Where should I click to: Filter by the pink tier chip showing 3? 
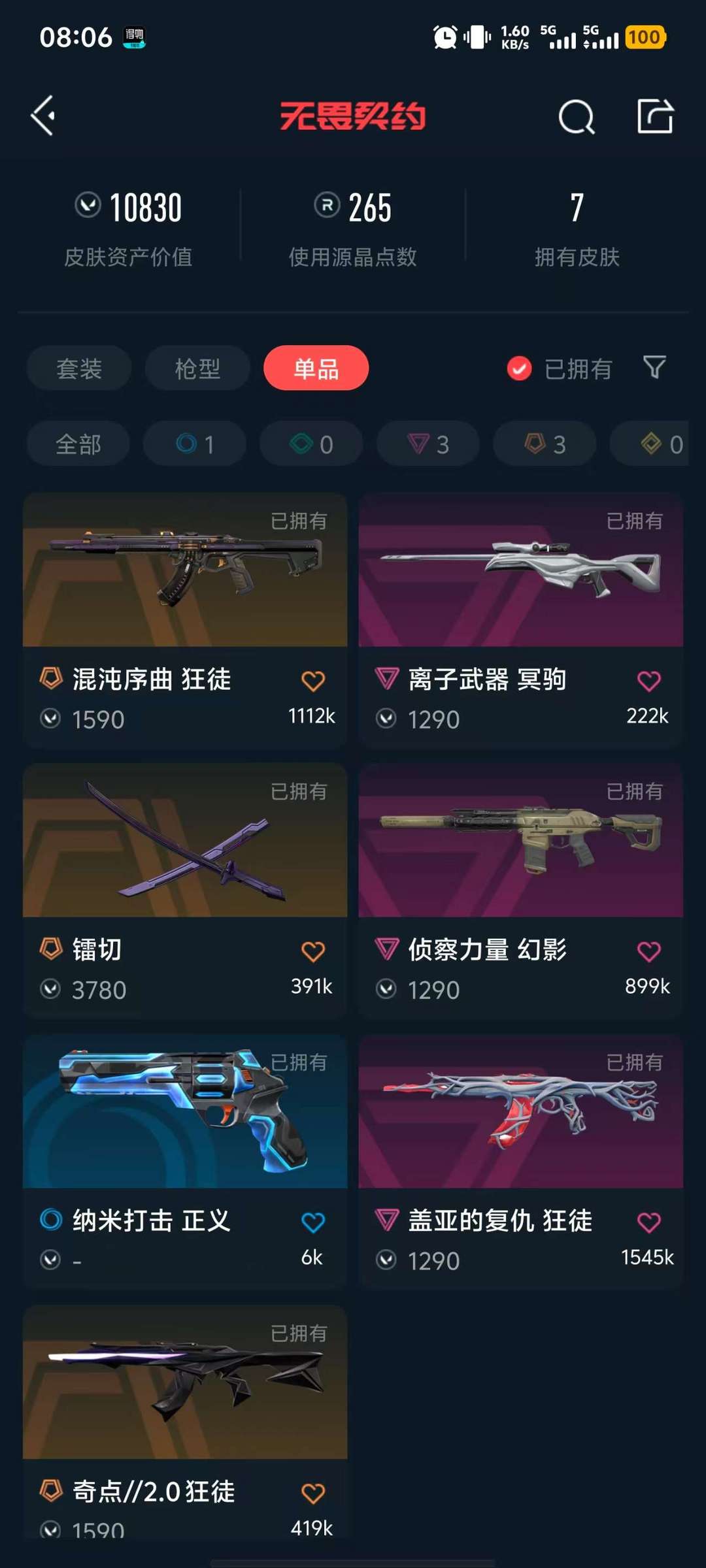tap(428, 444)
